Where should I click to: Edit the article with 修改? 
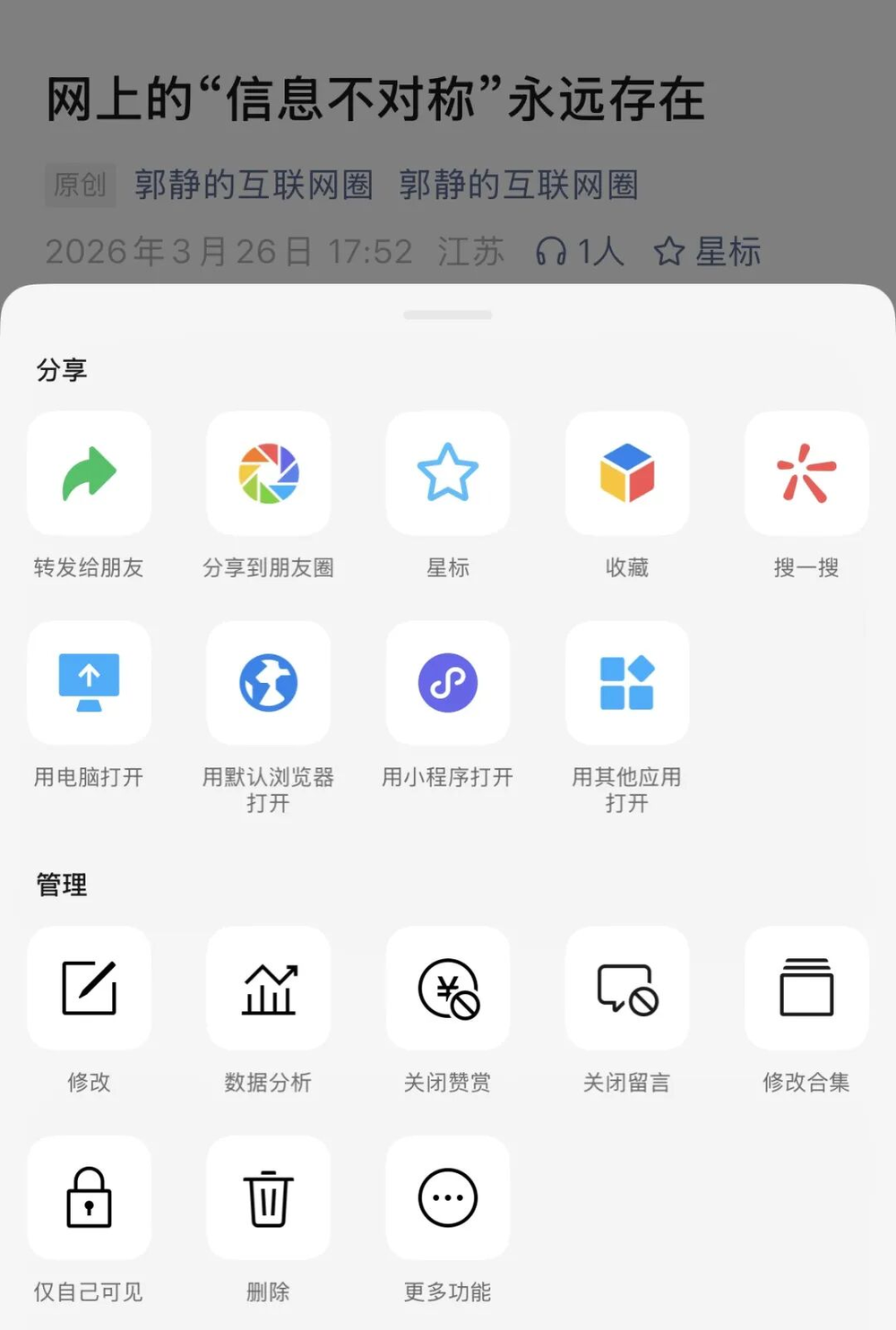[x=89, y=988]
